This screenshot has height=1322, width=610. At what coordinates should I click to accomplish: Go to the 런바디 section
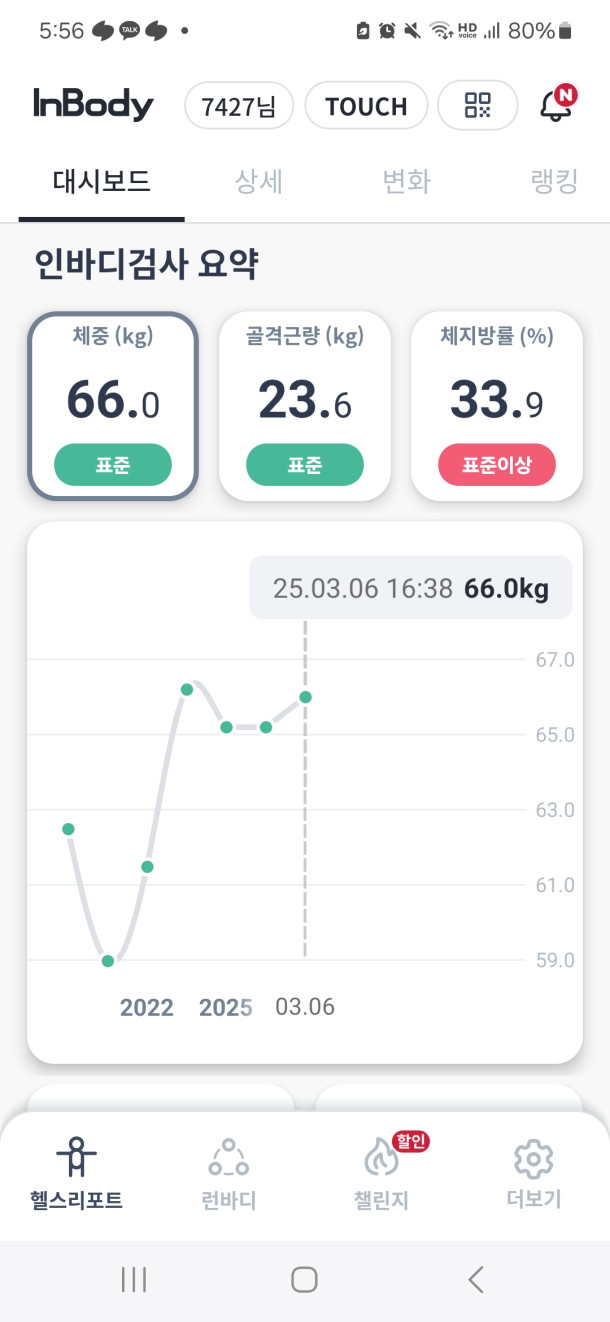pyautogui.click(x=229, y=1174)
